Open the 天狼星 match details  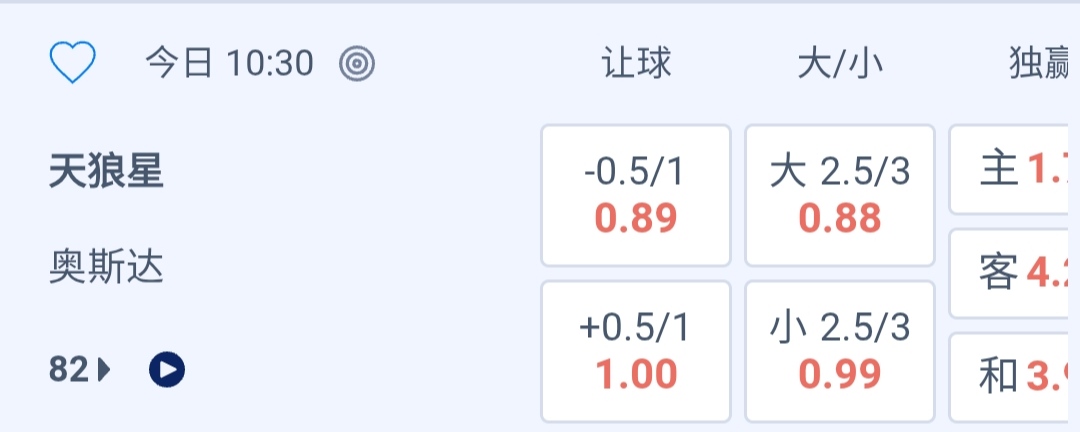[x=106, y=173]
